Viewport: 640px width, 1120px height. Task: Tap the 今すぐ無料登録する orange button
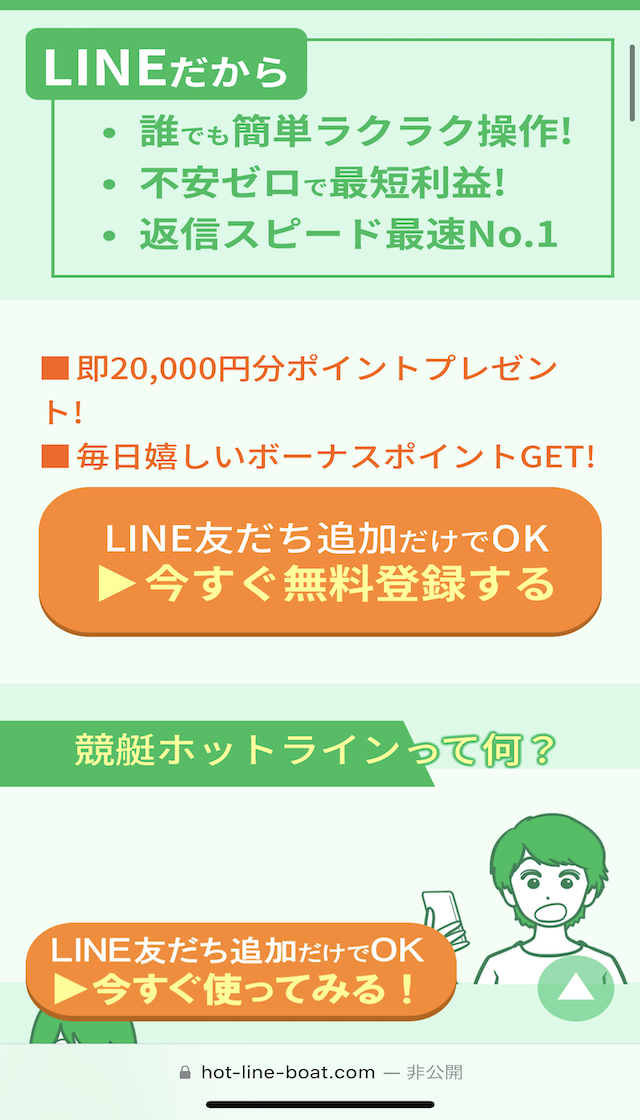[320, 561]
